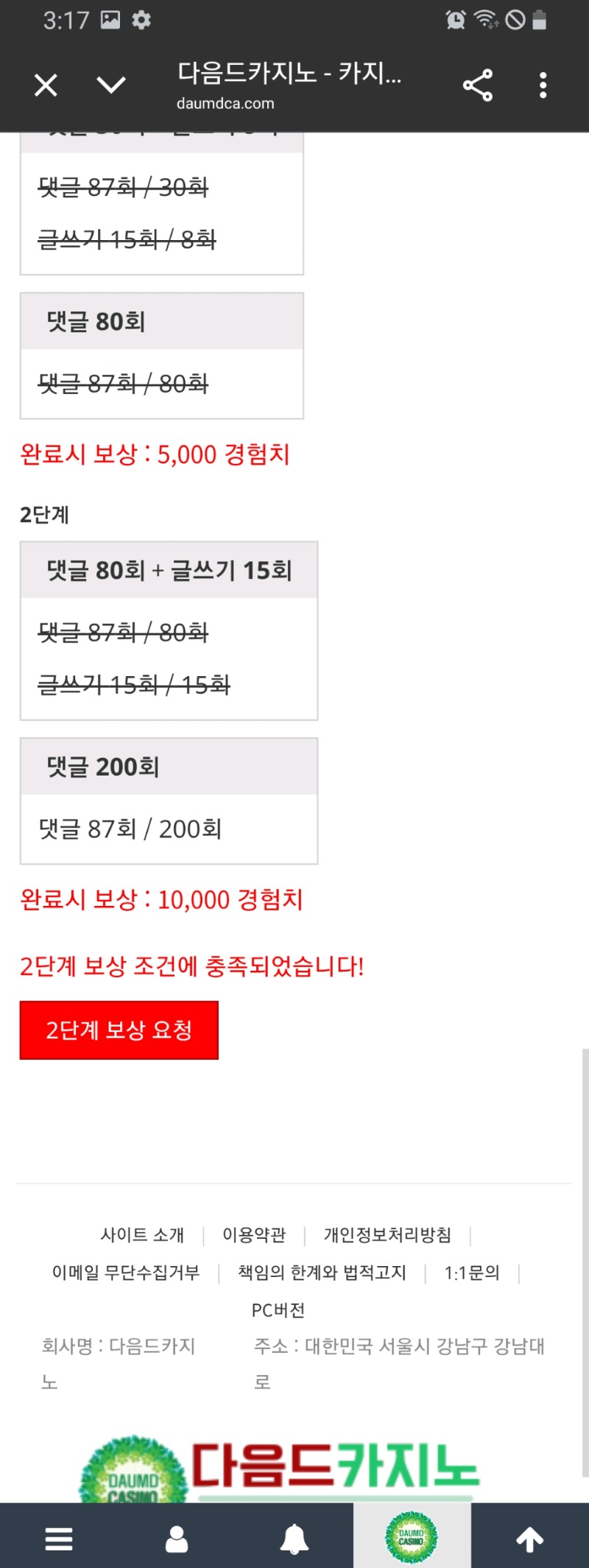The width and height of the screenshot is (589, 1568).
Task: Open the user profile icon
Action: [177, 1539]
